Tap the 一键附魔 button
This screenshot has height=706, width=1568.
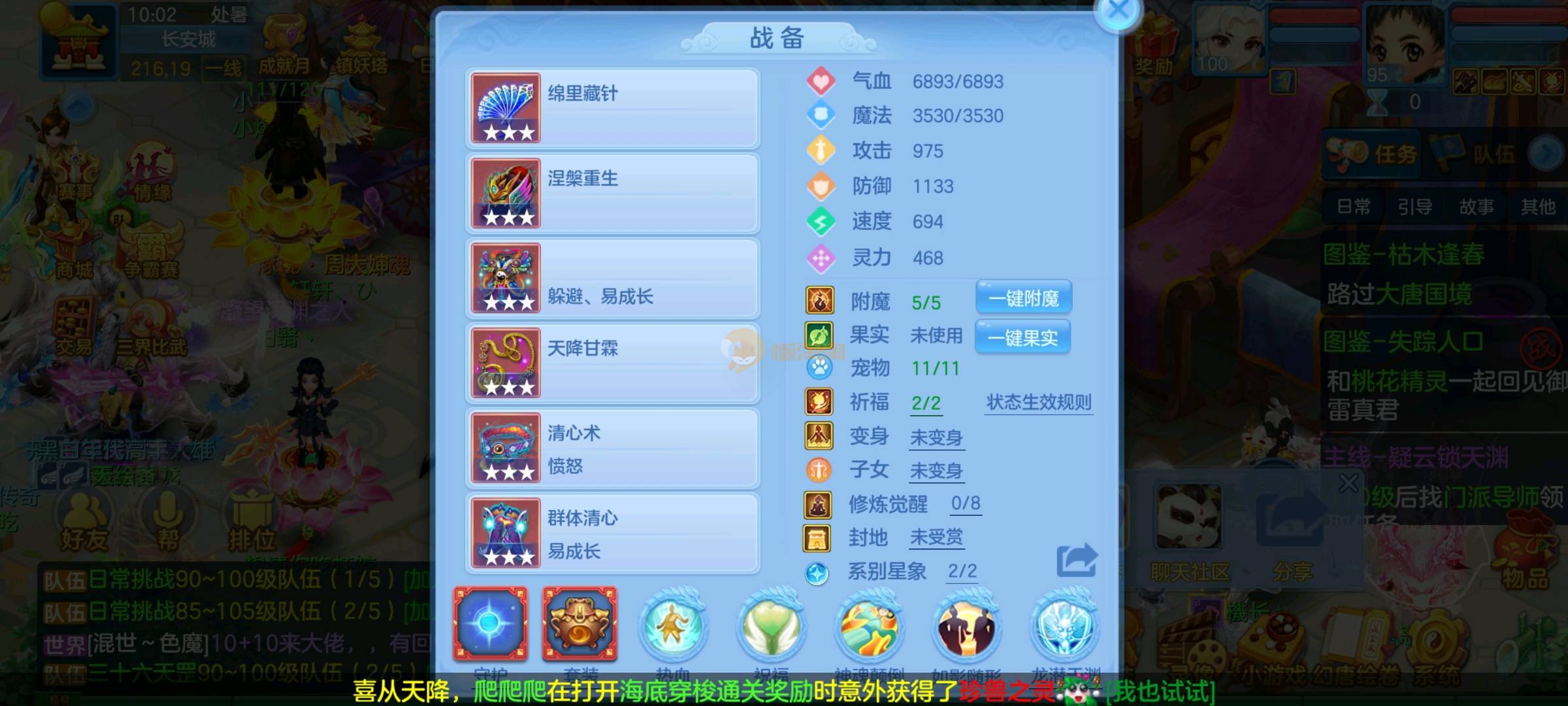tap(1023, 299)
